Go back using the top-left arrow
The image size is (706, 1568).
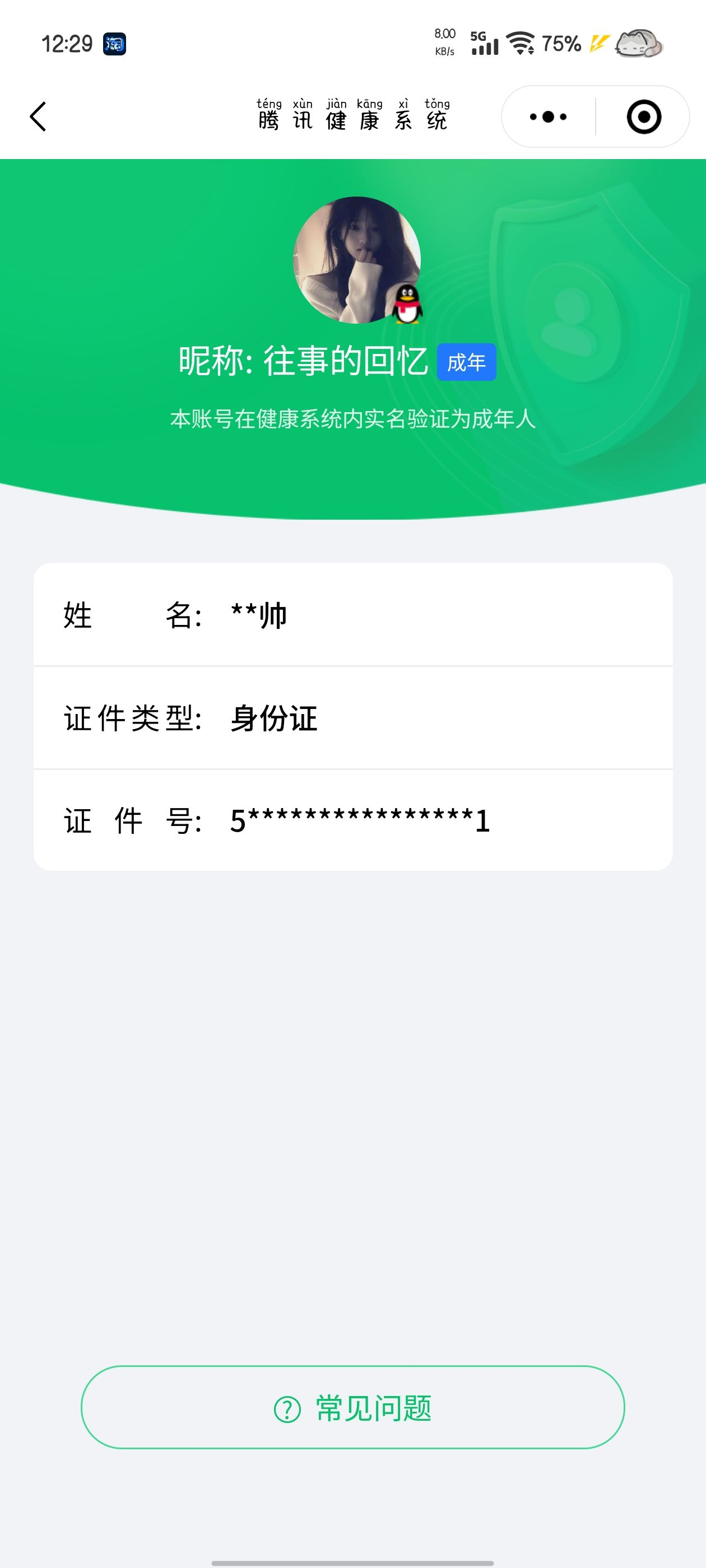[x=38, y=116]
